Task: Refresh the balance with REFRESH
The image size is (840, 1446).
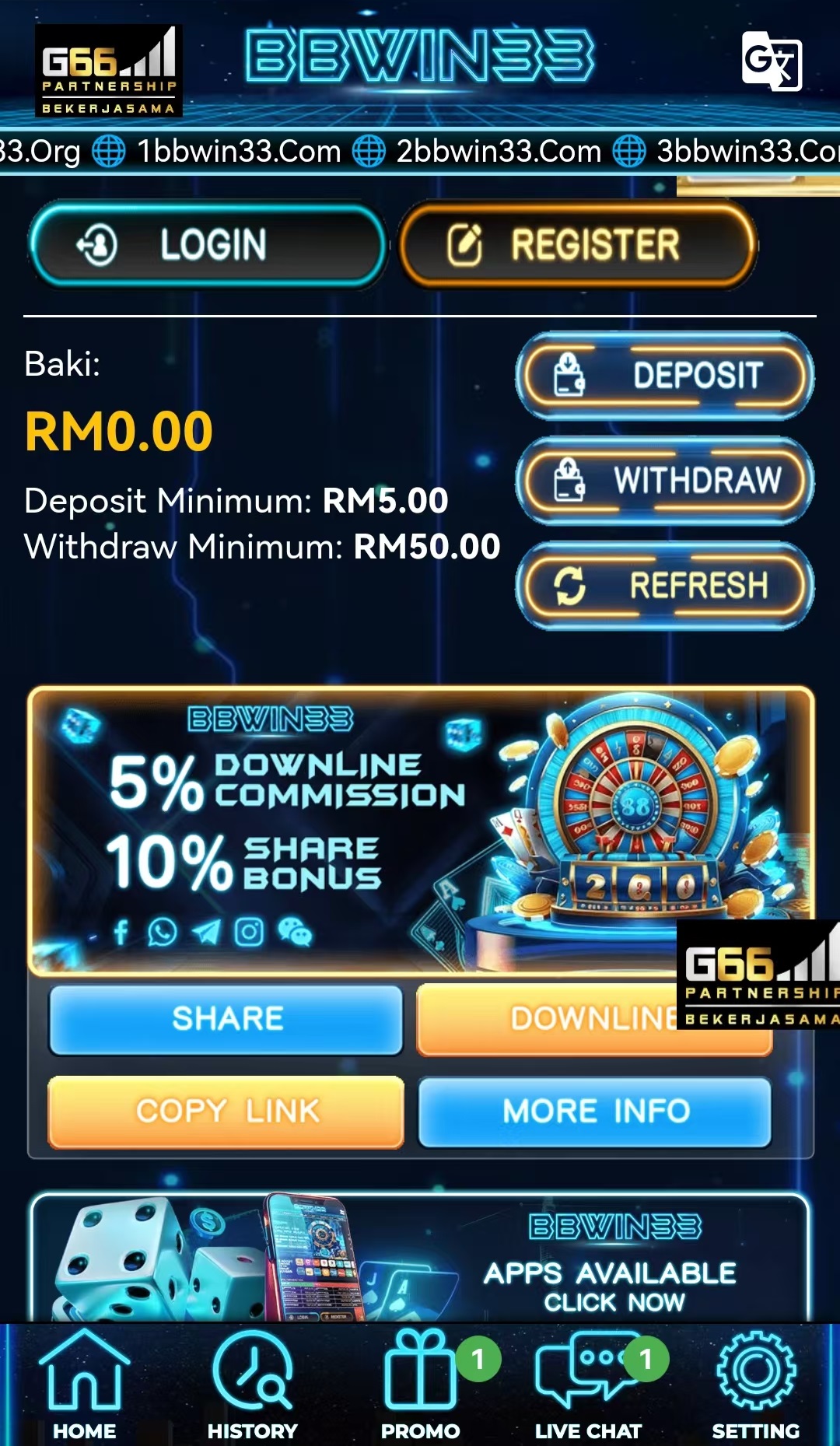Action: 665,585
